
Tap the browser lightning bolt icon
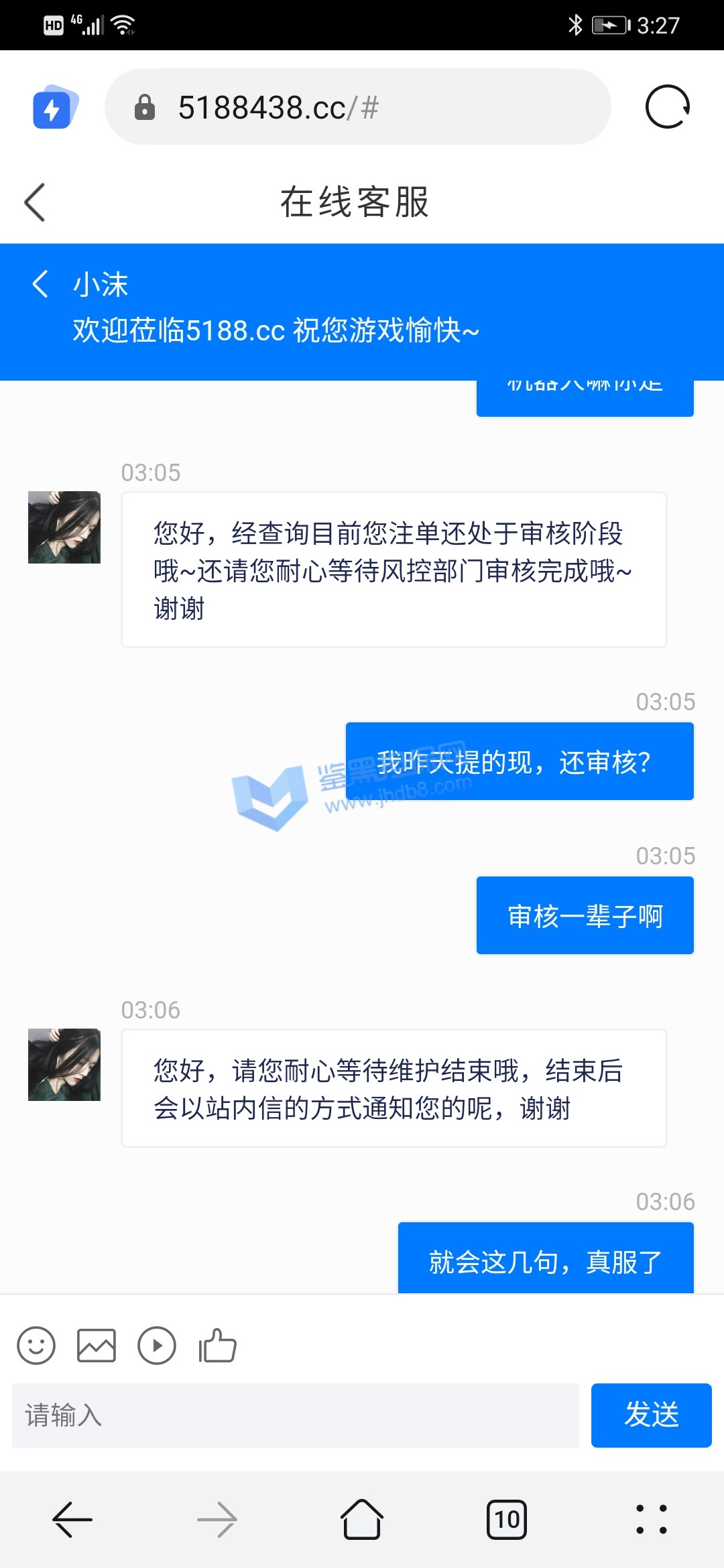(x=54, y=107)
